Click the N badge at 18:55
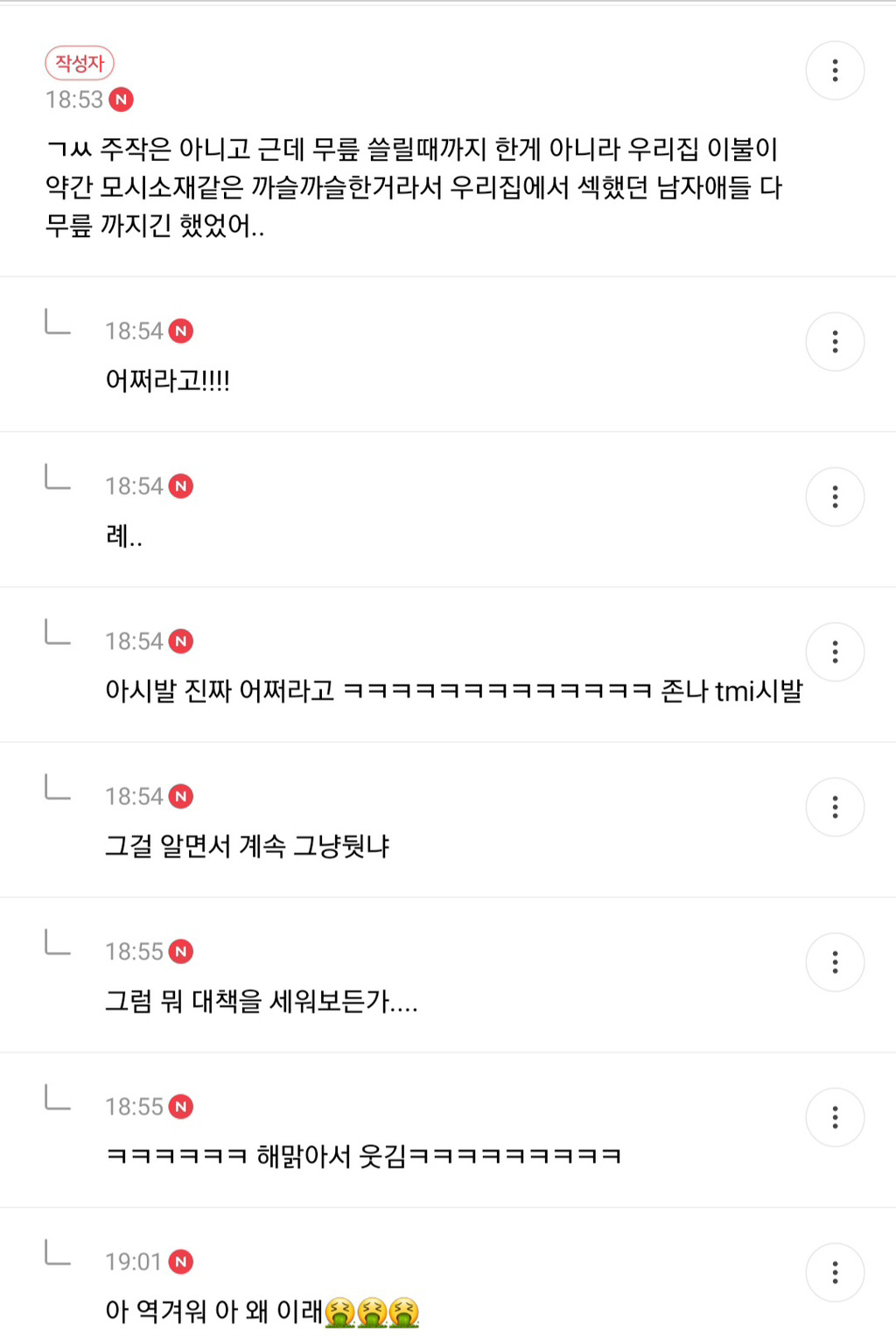The width and height of the screenshot is (896, 1336). 181,951
